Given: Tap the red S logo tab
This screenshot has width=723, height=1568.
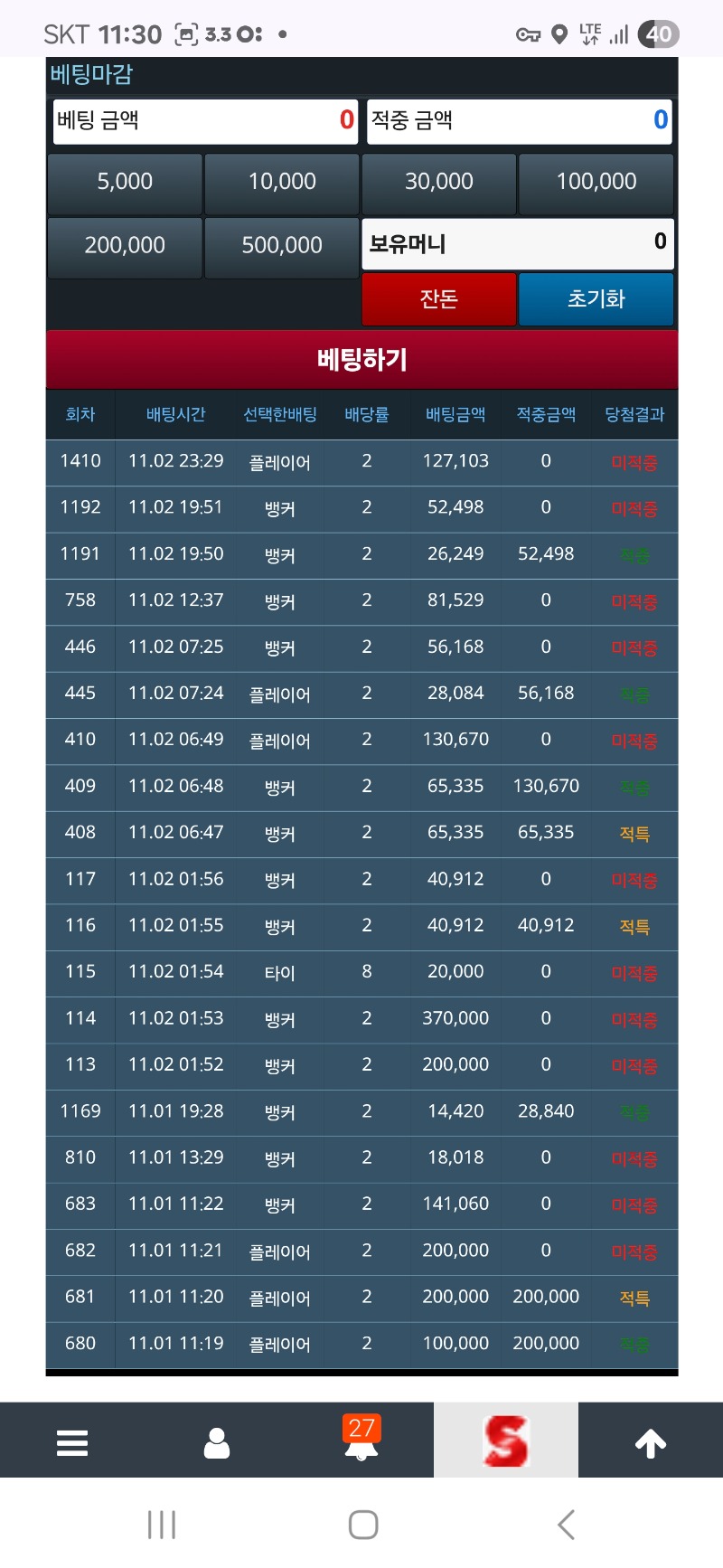Looking at the screenshot, I should pos(506,1440).
